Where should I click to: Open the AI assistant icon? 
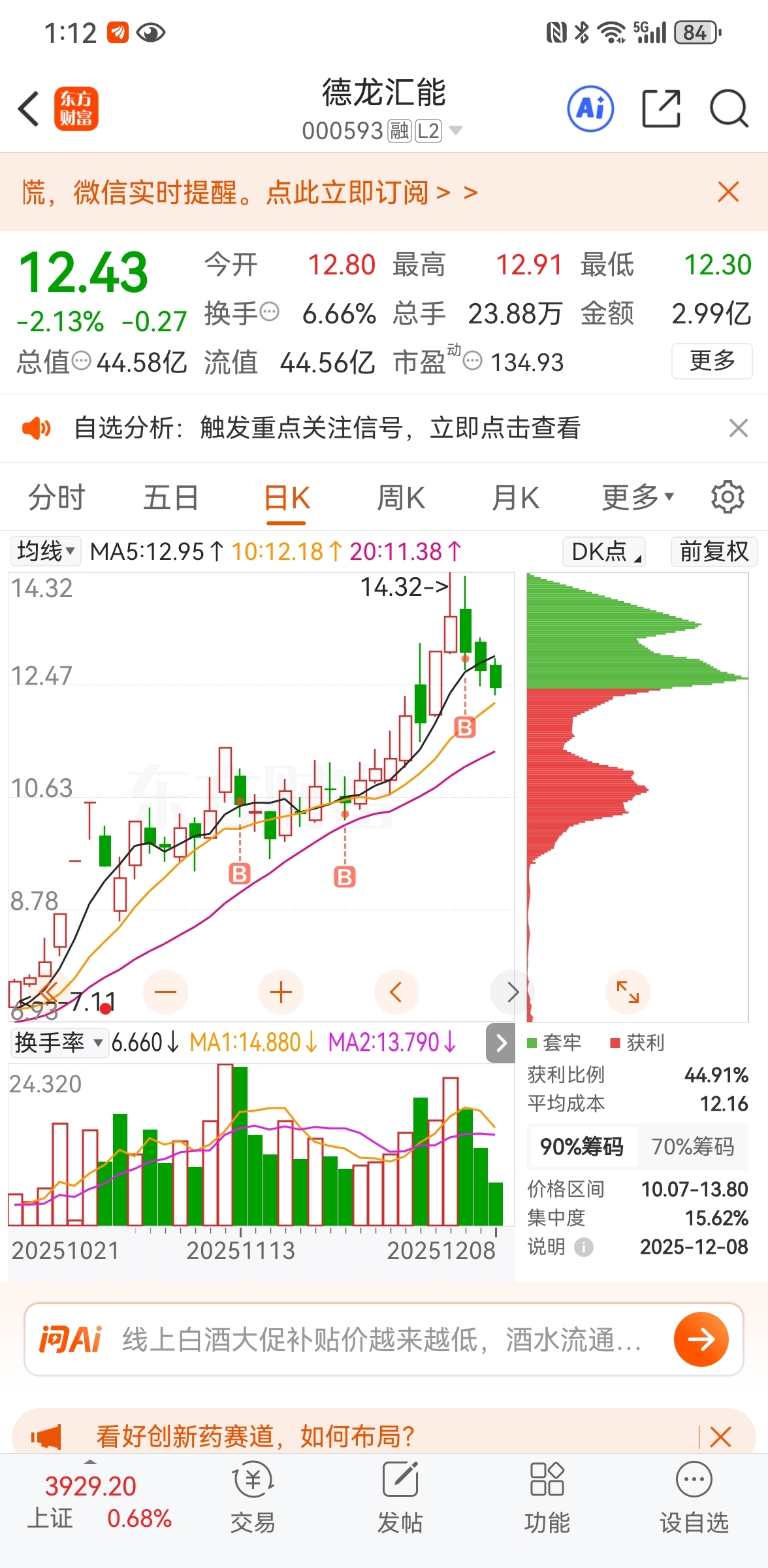tap(590, 108)
